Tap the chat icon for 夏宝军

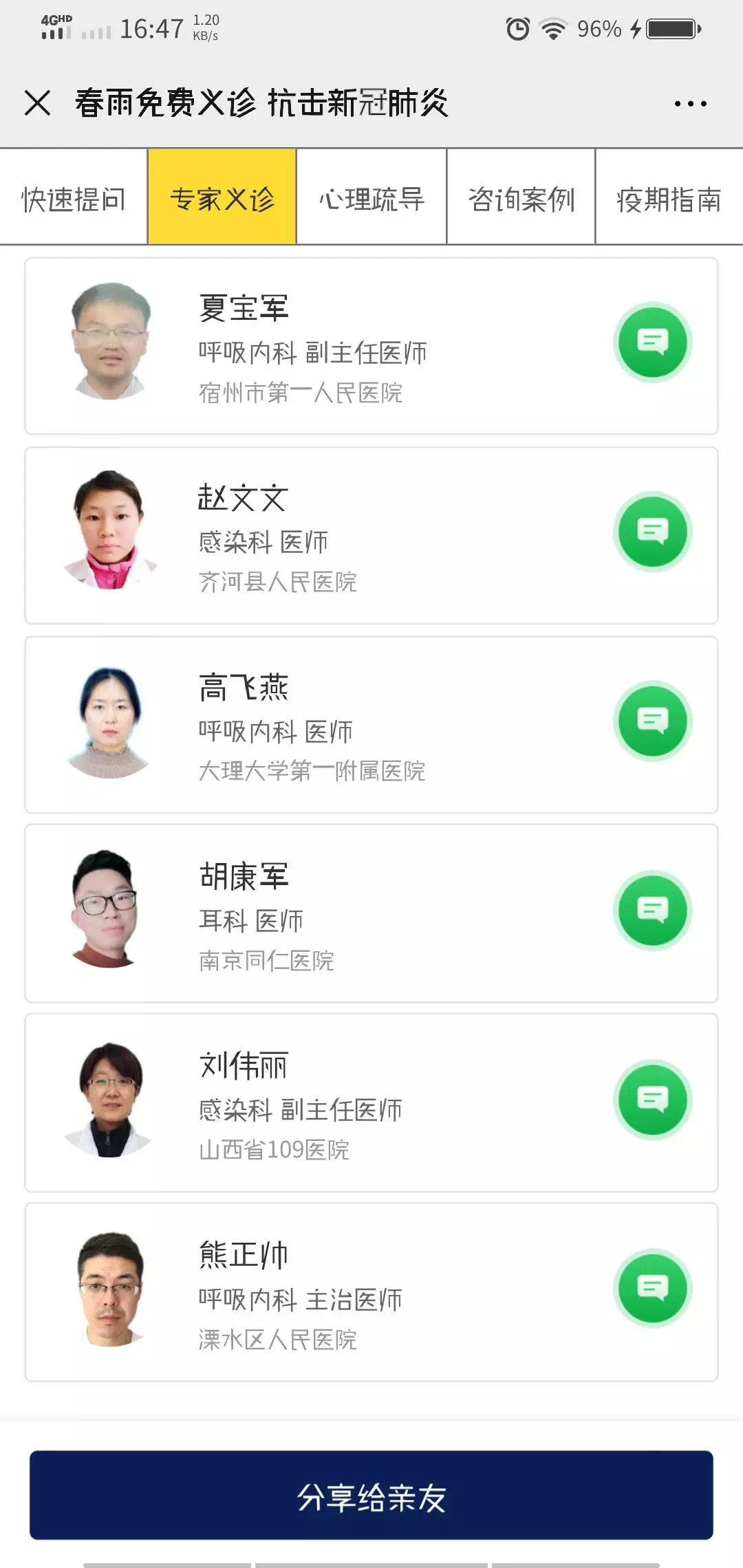click(652, 342)
